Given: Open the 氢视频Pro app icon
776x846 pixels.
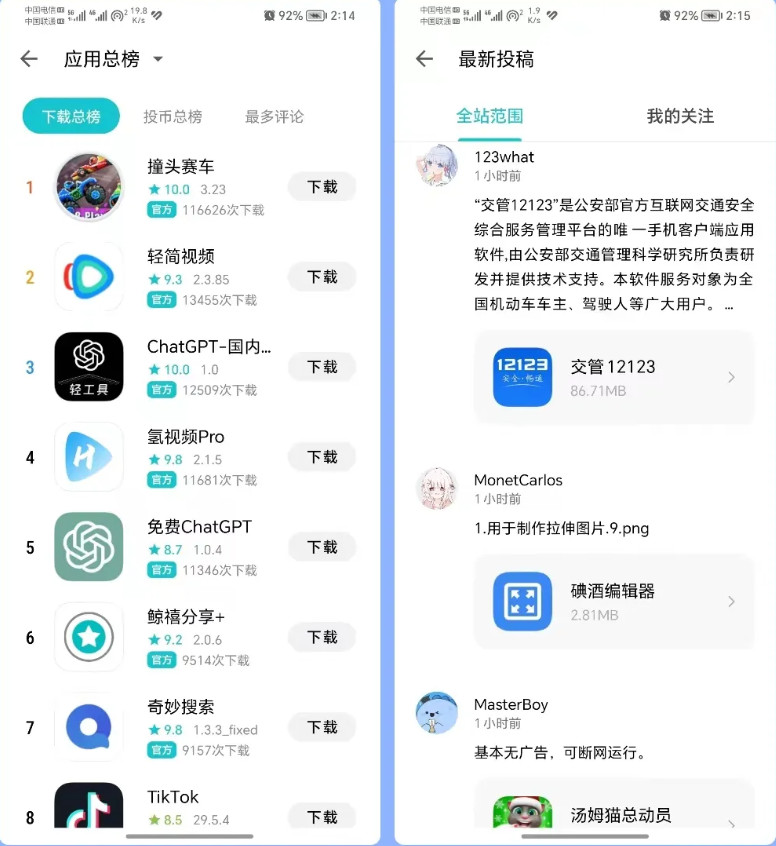Looking at the screenshot, I should [x=88, y=457].
